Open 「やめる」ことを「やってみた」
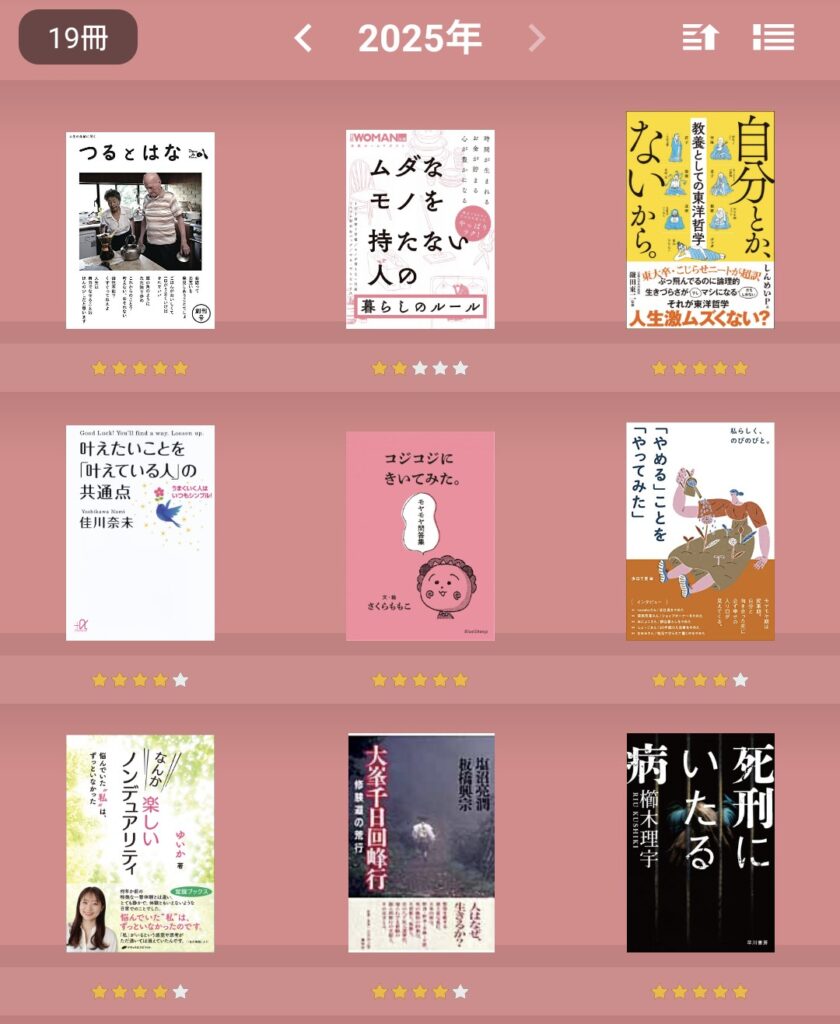Viewport: 840px width, 1024px height. [x=700, y=531]
